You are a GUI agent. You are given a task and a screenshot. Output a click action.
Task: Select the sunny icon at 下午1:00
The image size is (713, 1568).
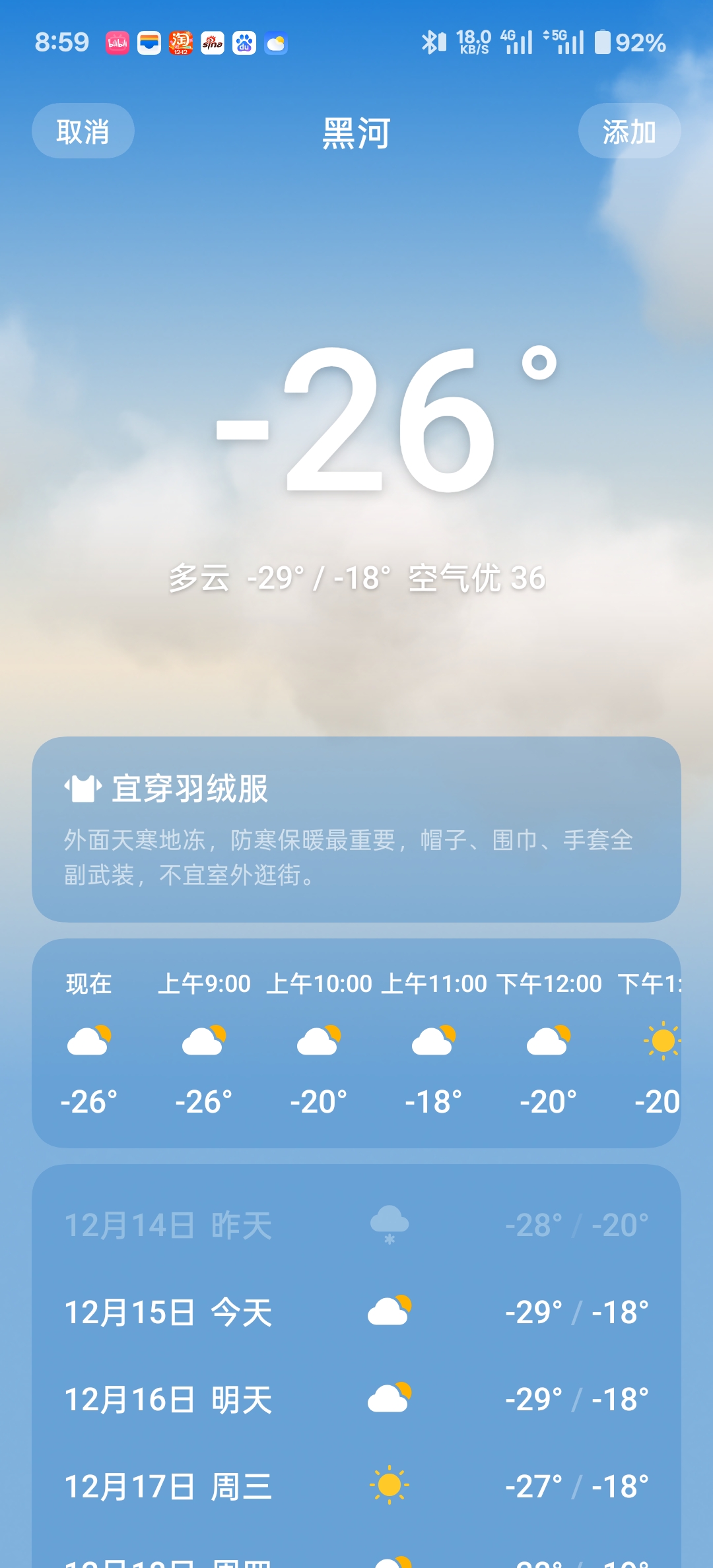coord(663,1039)
